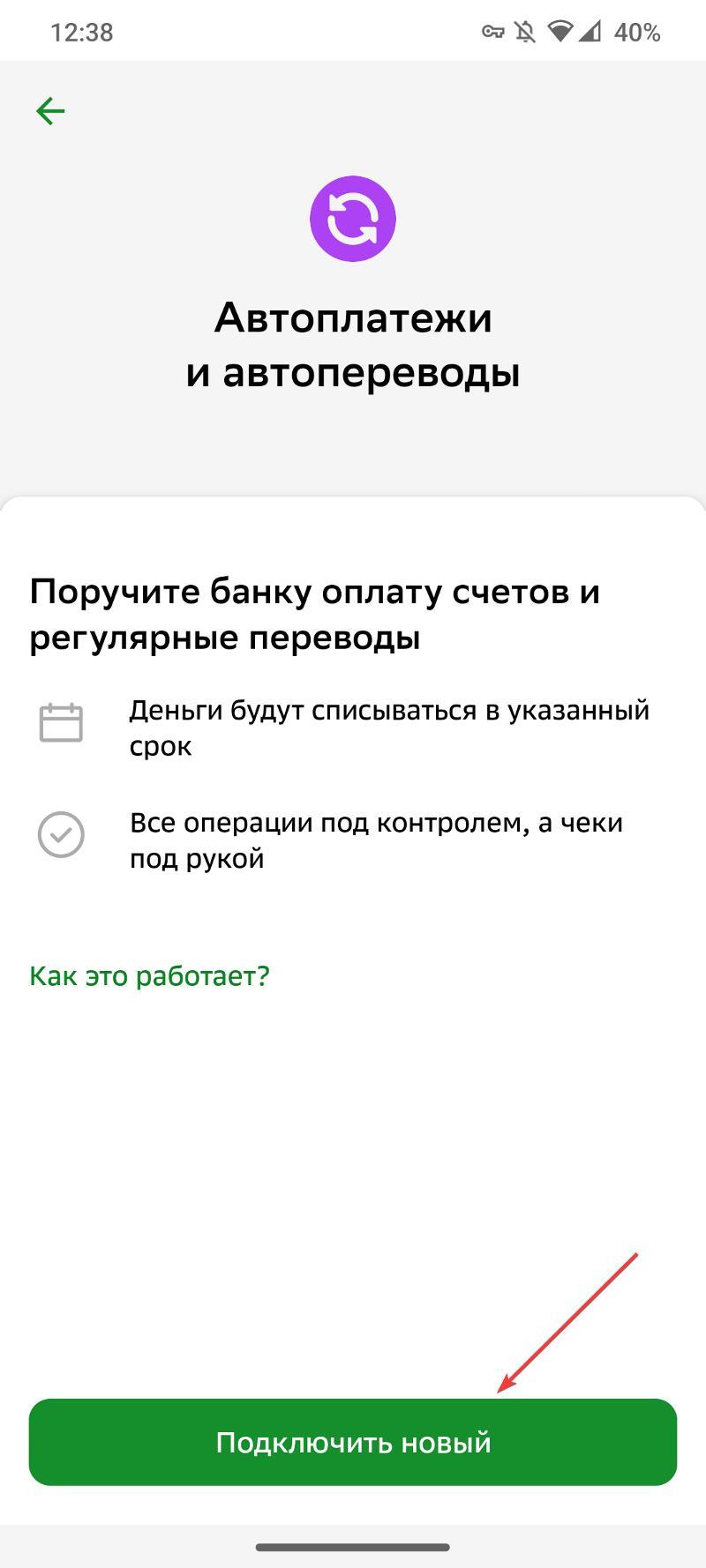Open the 'Как это работает?' link

[x=149, y=976]
